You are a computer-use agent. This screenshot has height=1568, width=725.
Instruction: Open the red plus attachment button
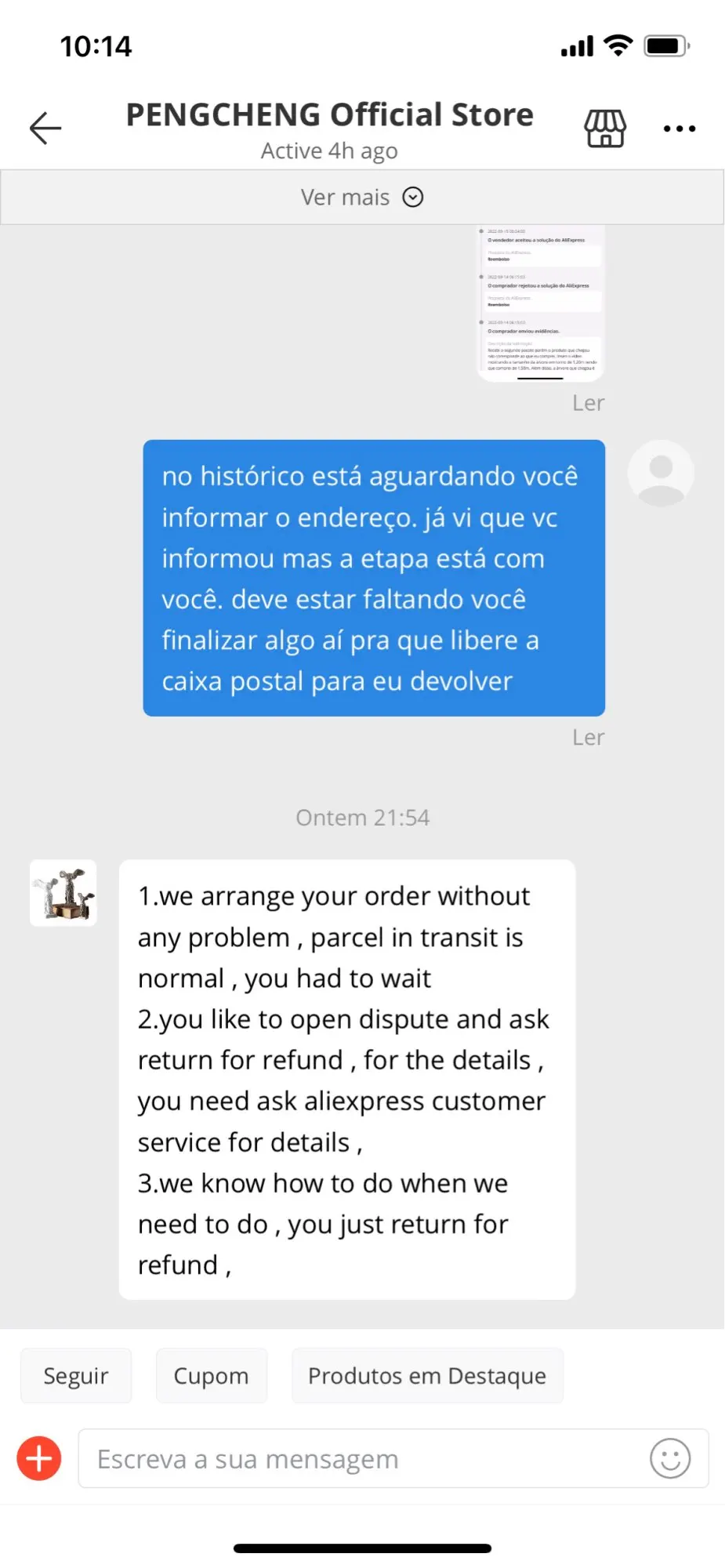coord(39,1459)
